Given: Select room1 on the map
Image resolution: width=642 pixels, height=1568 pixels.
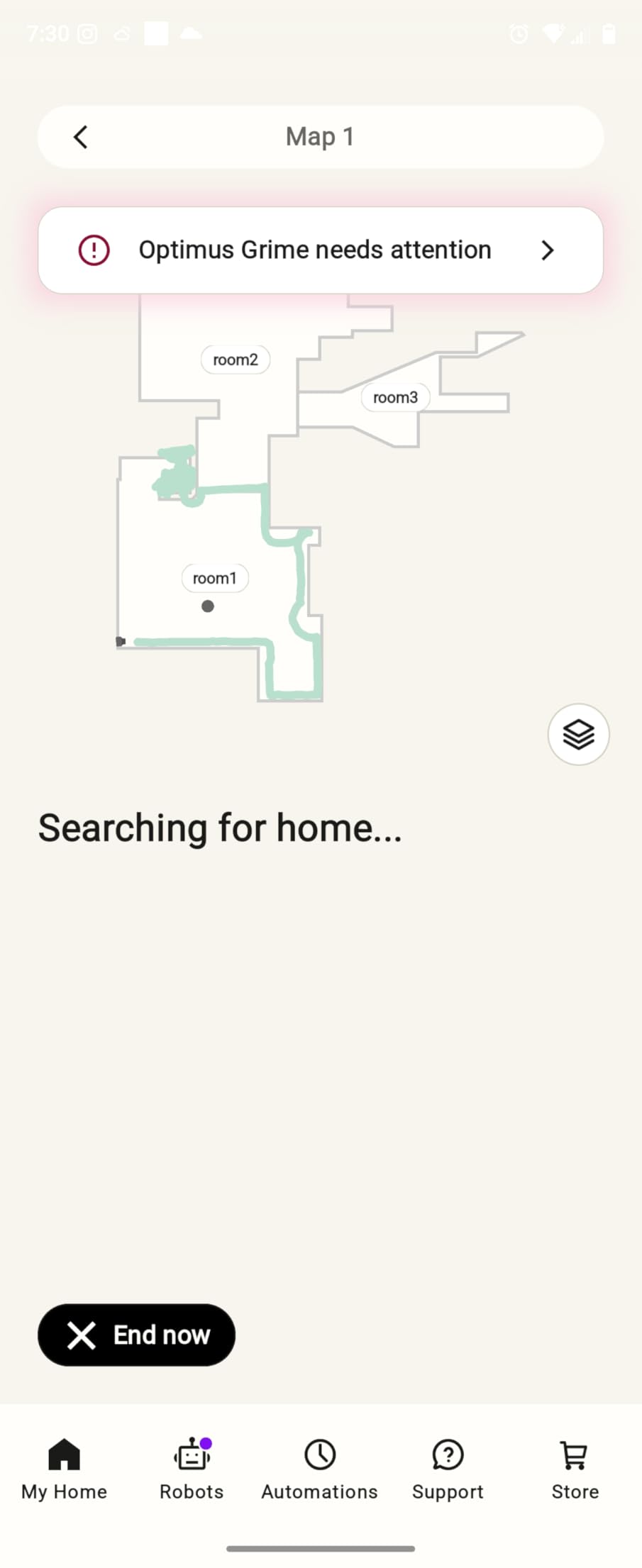Looking at the screenshot, I should coord(214,578).
